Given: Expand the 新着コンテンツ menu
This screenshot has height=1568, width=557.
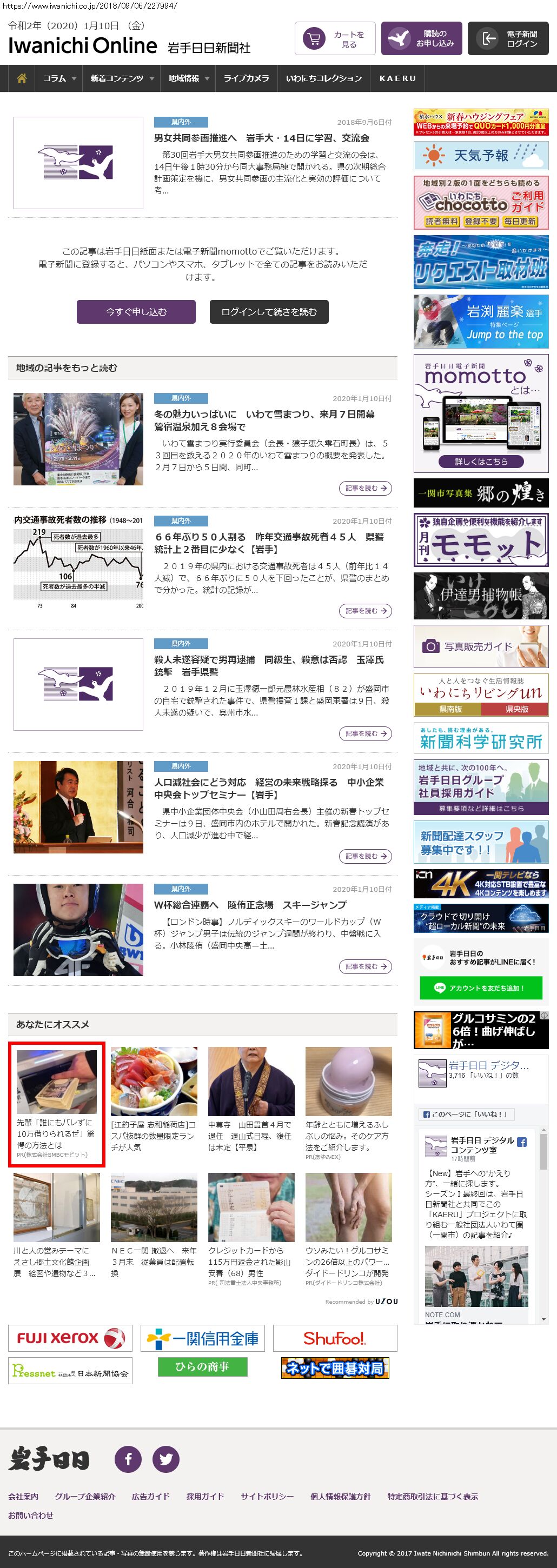Looking at the screenshot, I should tap(121, 78).
